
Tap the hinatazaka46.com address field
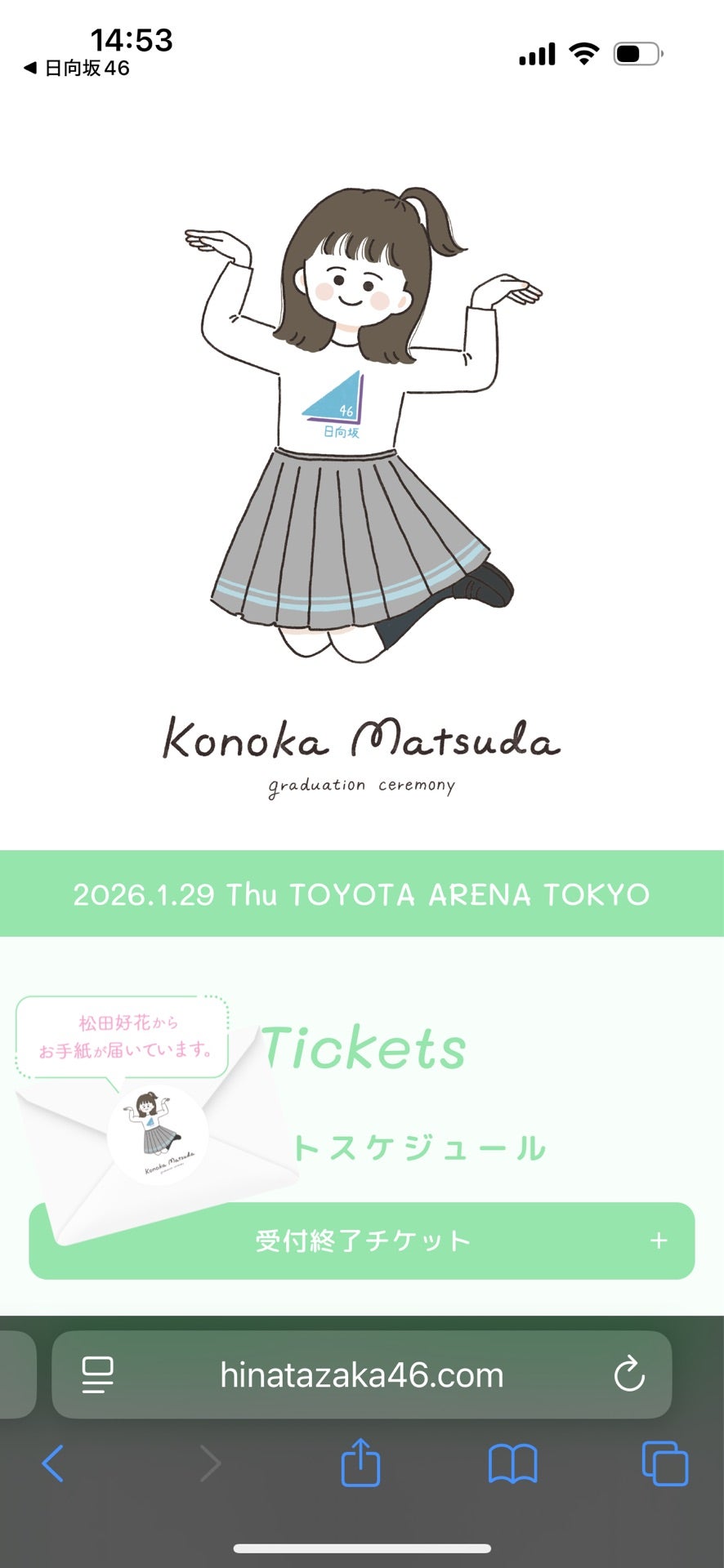(362, 1374)
